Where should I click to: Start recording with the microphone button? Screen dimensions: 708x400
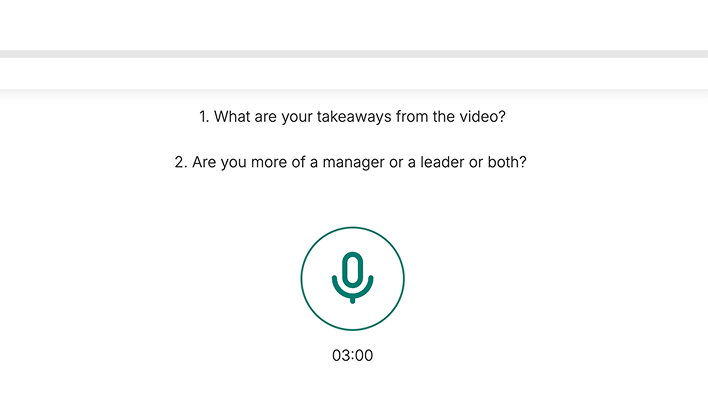click(353, 279)
